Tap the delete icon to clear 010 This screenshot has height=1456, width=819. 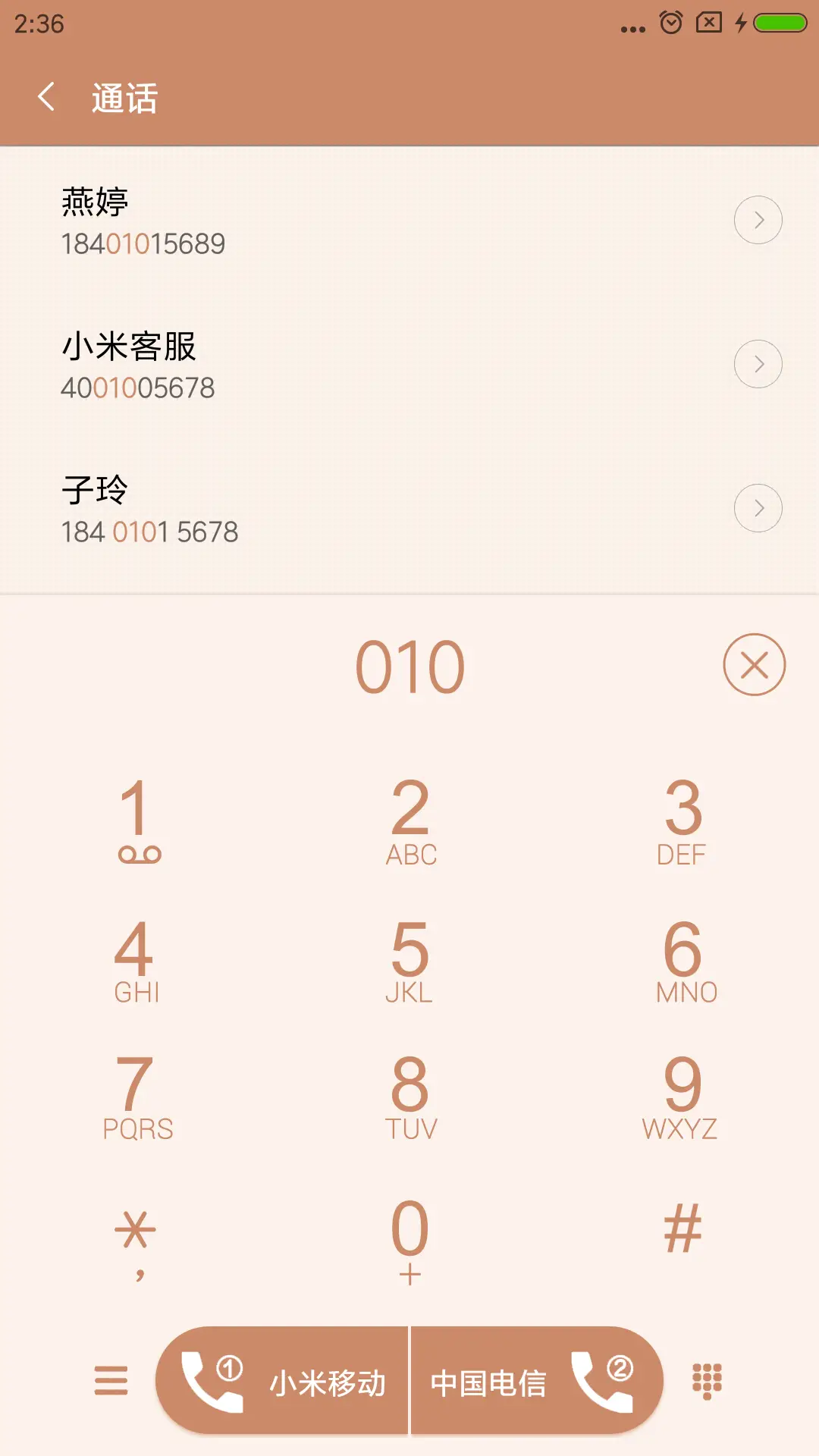coord(754,664)
